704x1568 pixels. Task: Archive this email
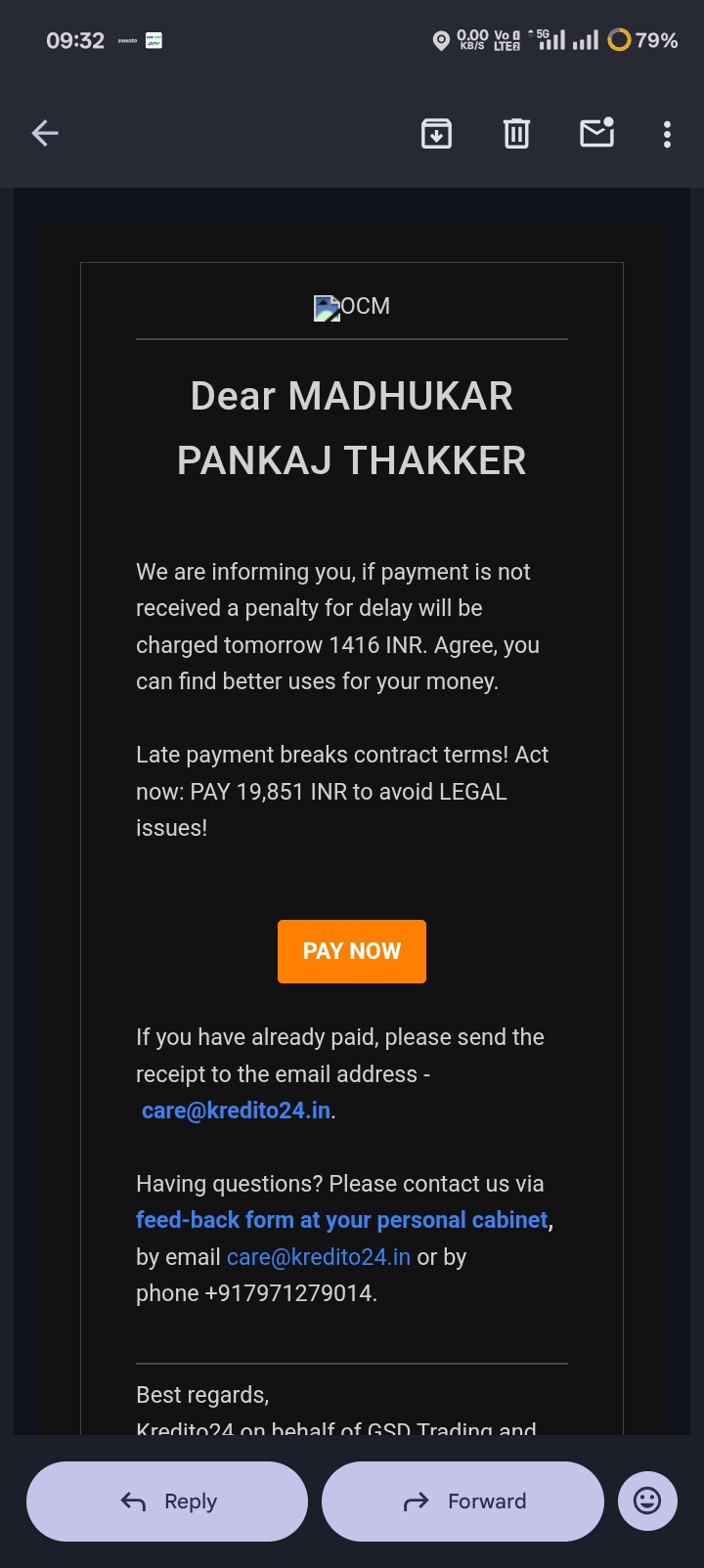[436, 133]
